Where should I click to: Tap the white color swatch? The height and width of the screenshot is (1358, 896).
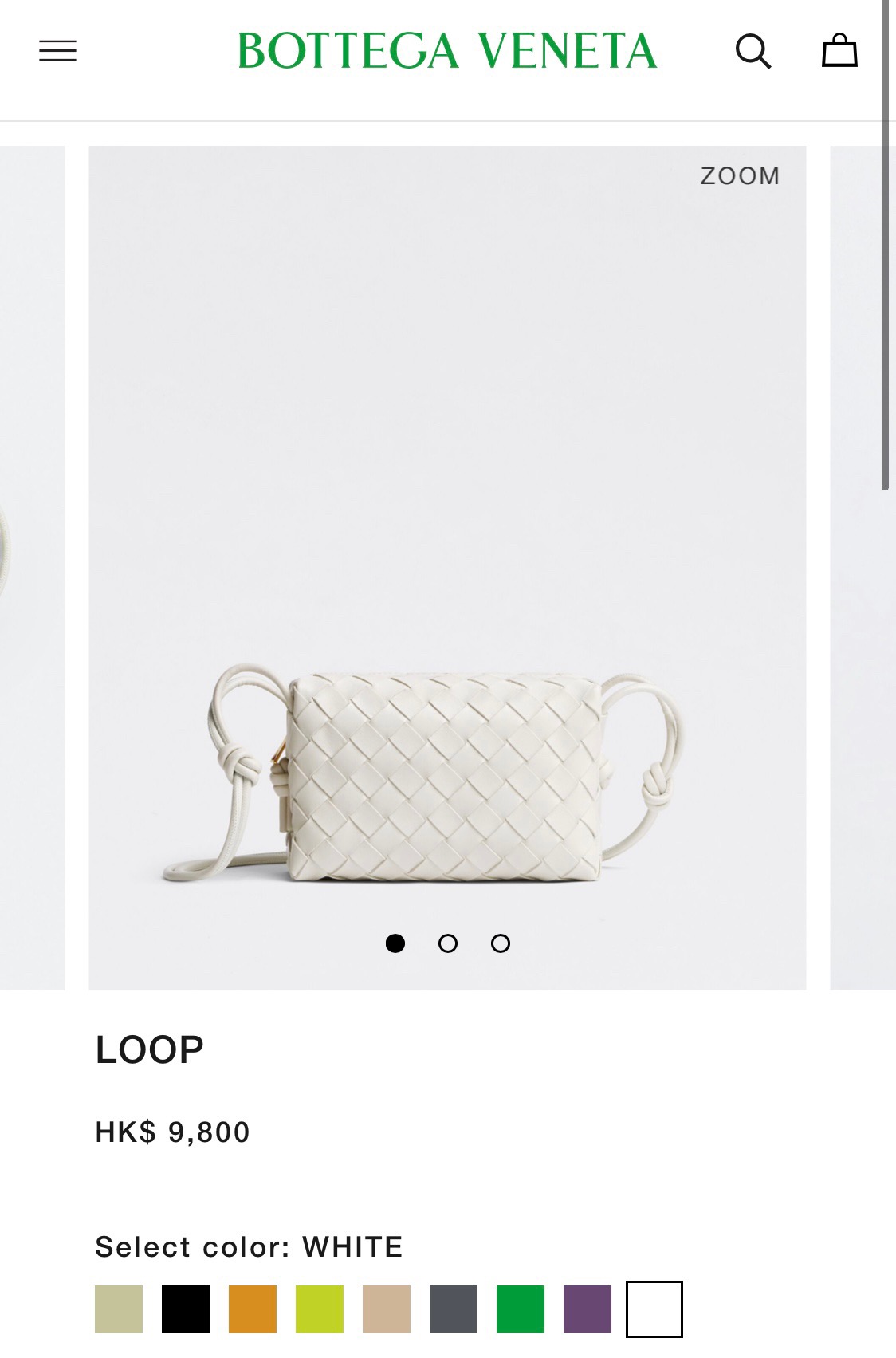pos(654,1309)
